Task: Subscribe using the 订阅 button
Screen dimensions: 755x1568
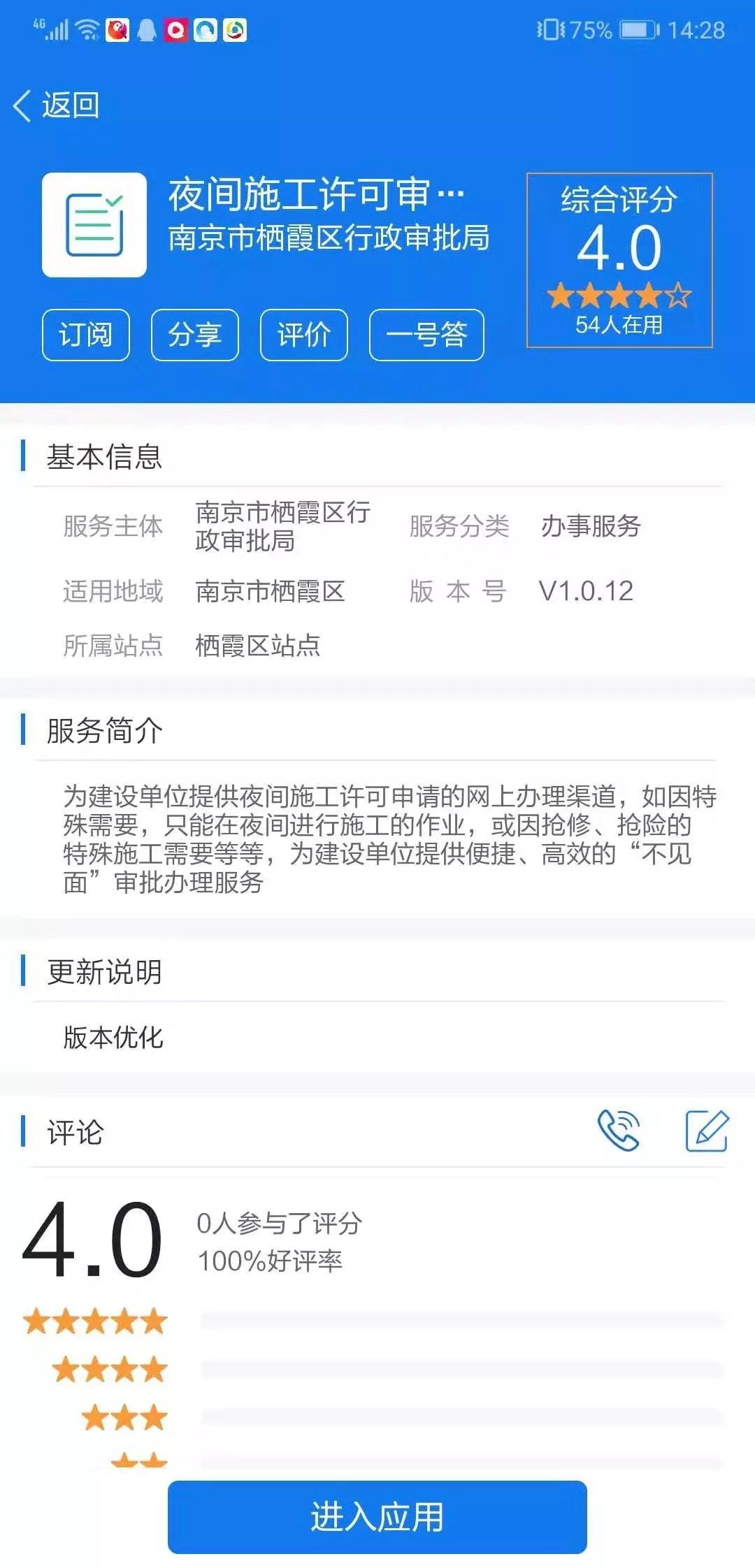Action: 86,335
